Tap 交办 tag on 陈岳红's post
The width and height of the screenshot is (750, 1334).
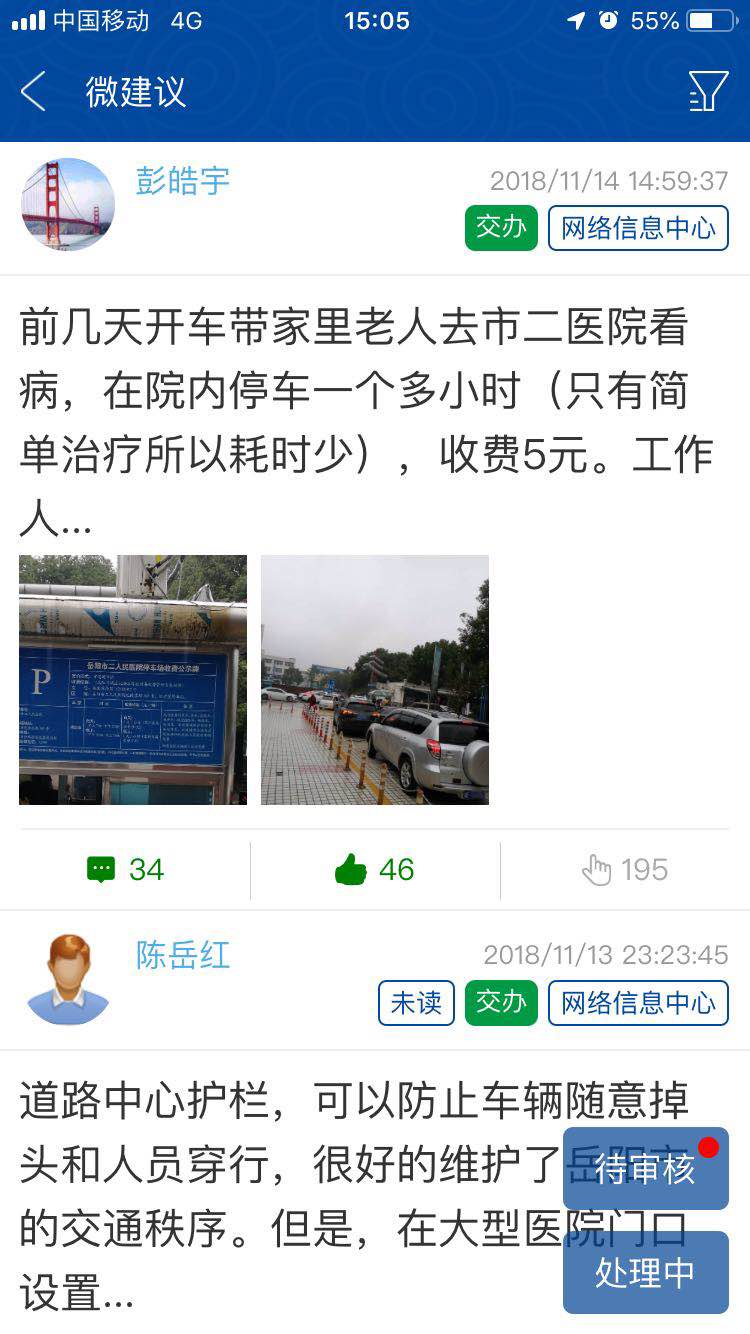coord(501,1003)
